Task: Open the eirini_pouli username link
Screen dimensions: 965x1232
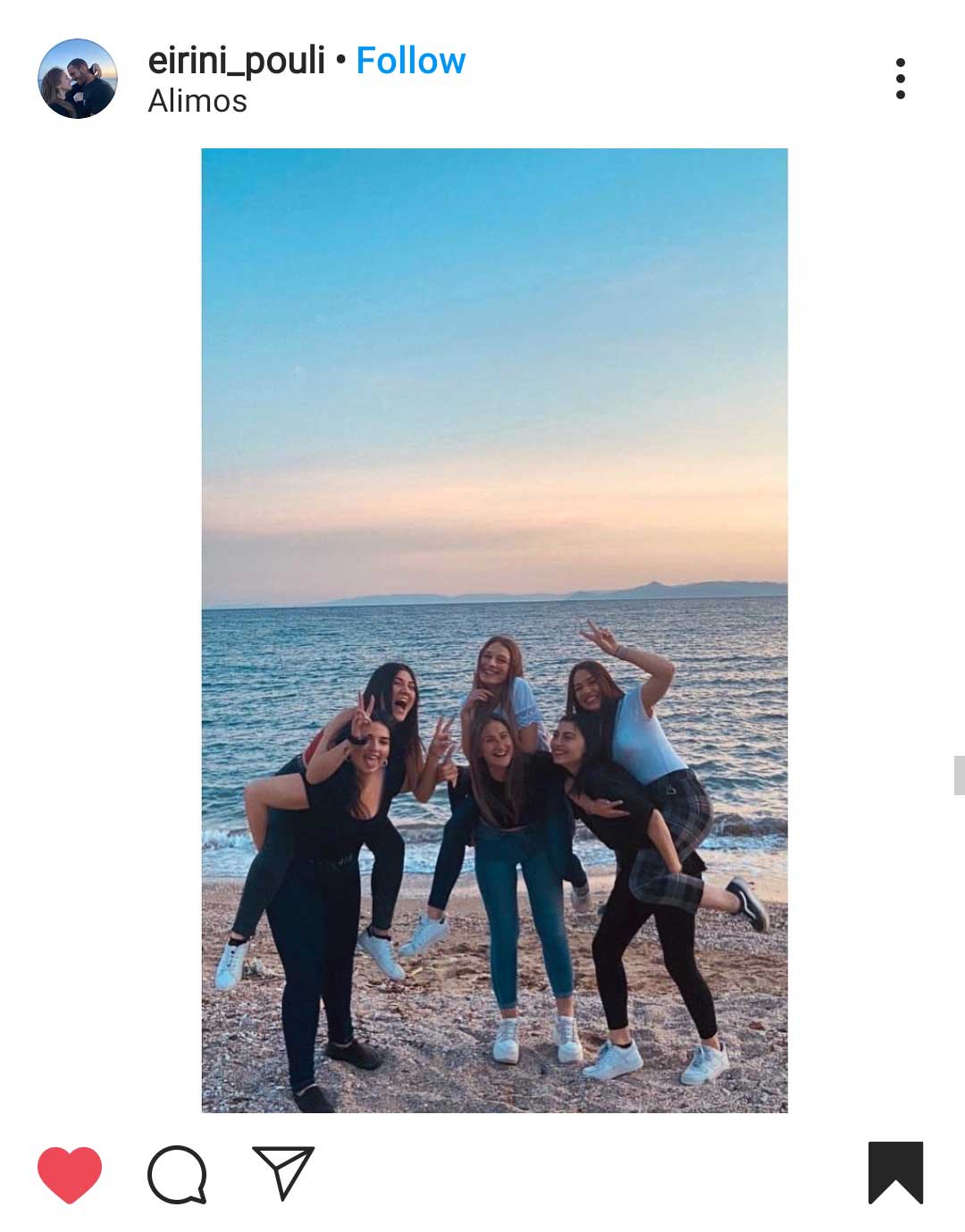Action: point(236,61)
